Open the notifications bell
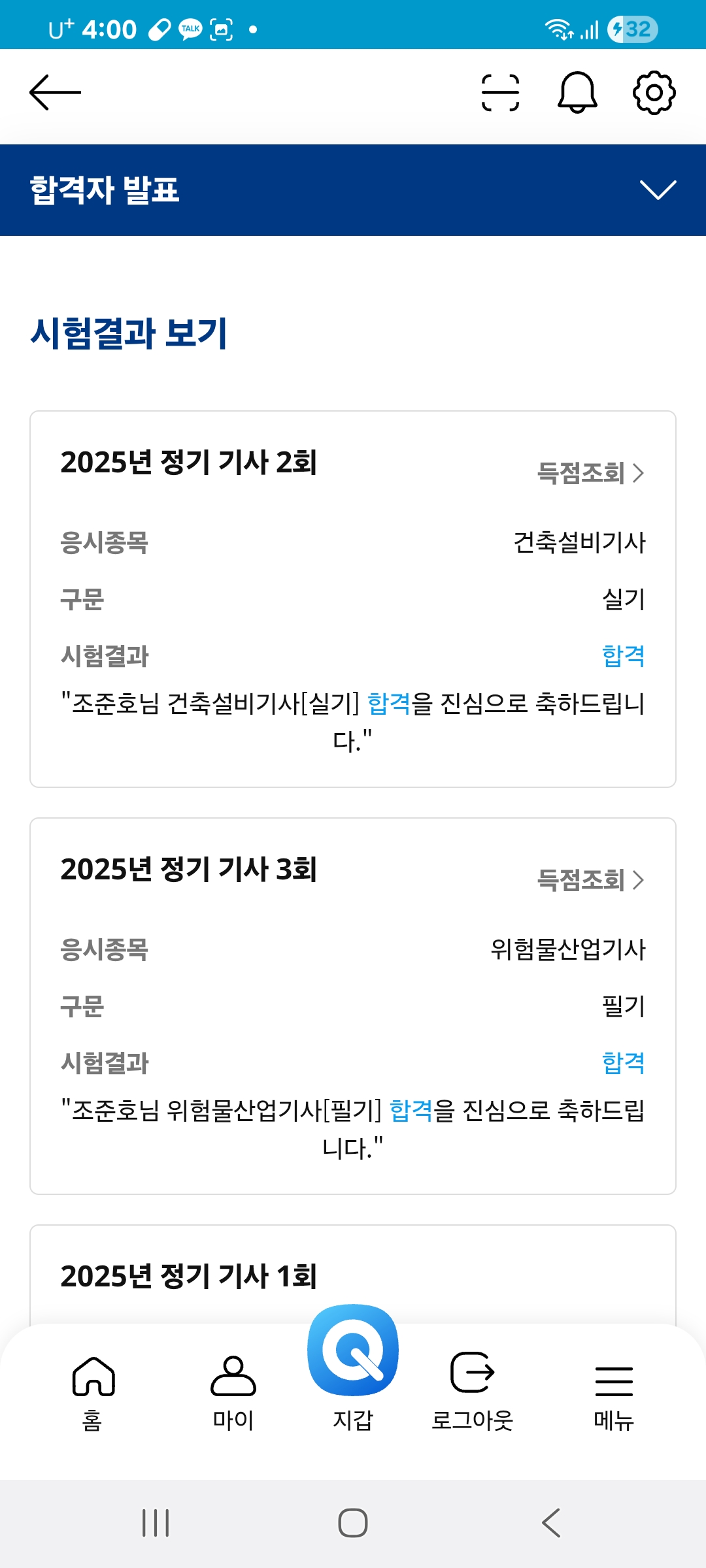The height and width of the screenshot is (1568, 706). 577,93
